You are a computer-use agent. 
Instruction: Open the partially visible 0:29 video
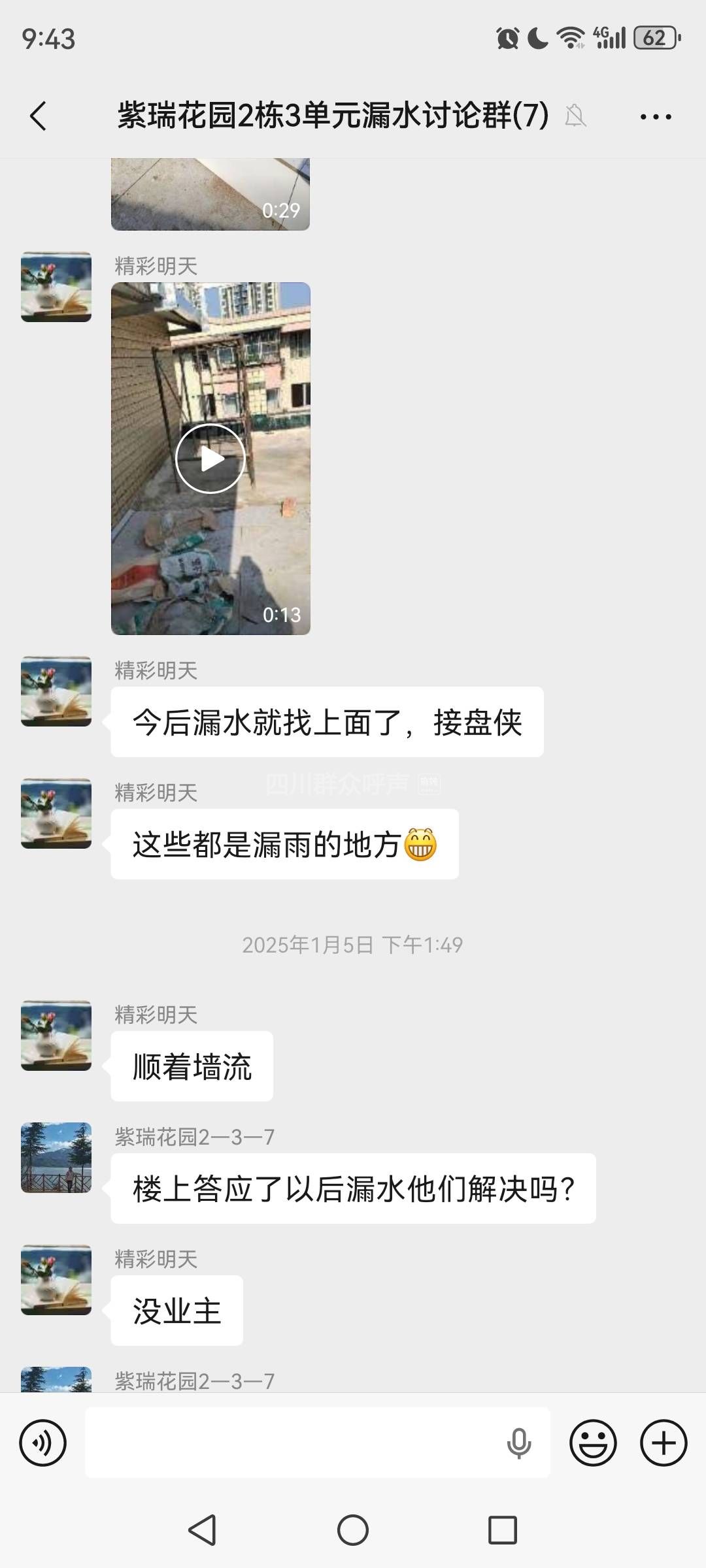pos(210,195)
